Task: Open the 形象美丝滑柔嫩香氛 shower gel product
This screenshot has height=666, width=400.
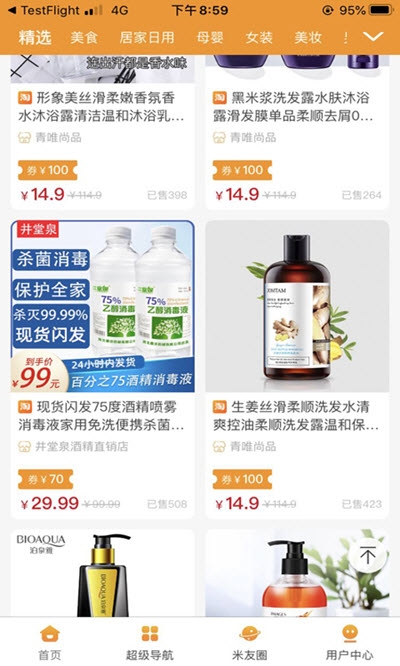Action: (x=102, y=133)
